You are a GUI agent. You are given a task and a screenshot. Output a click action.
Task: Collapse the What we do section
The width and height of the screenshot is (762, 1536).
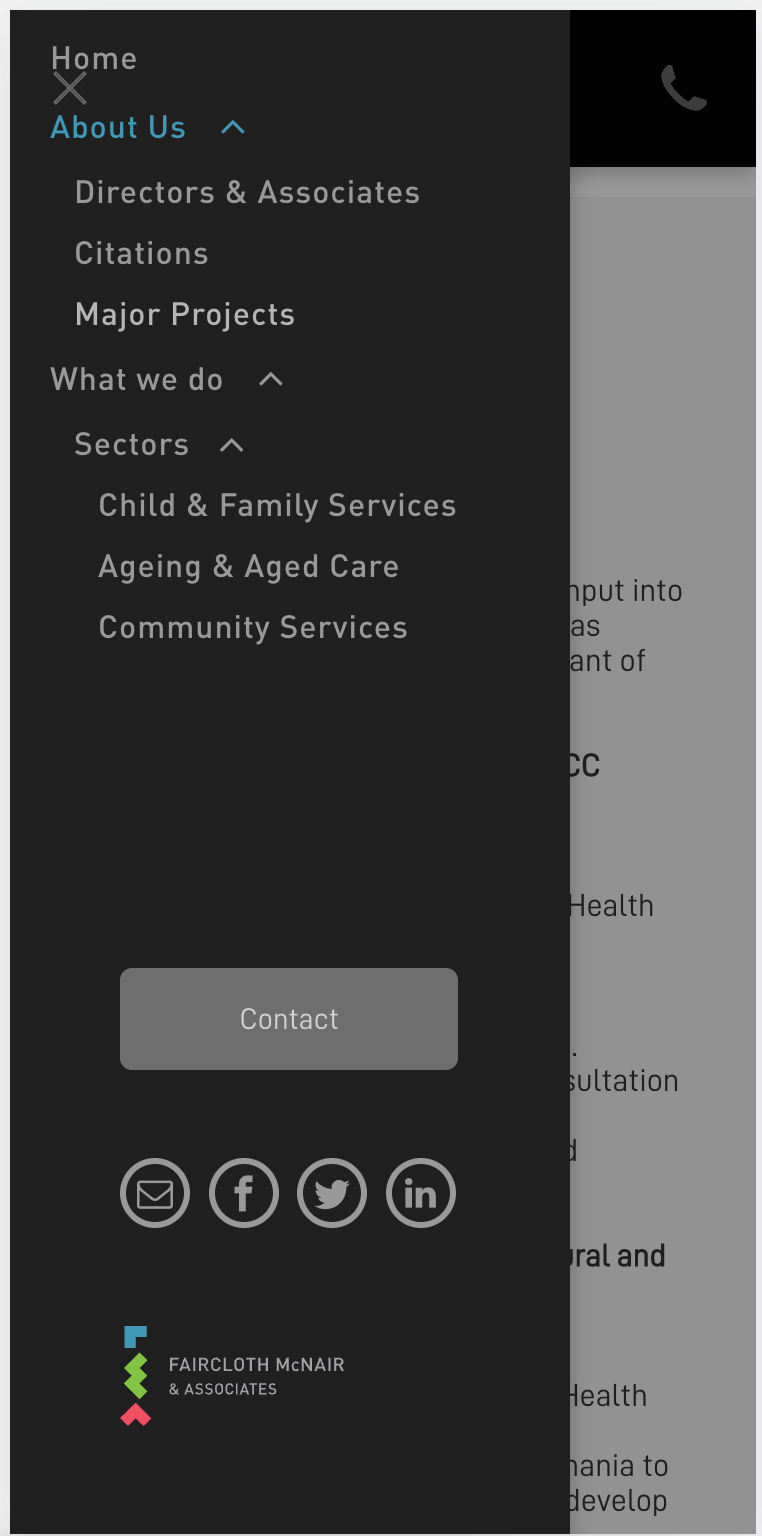[270, 379]
